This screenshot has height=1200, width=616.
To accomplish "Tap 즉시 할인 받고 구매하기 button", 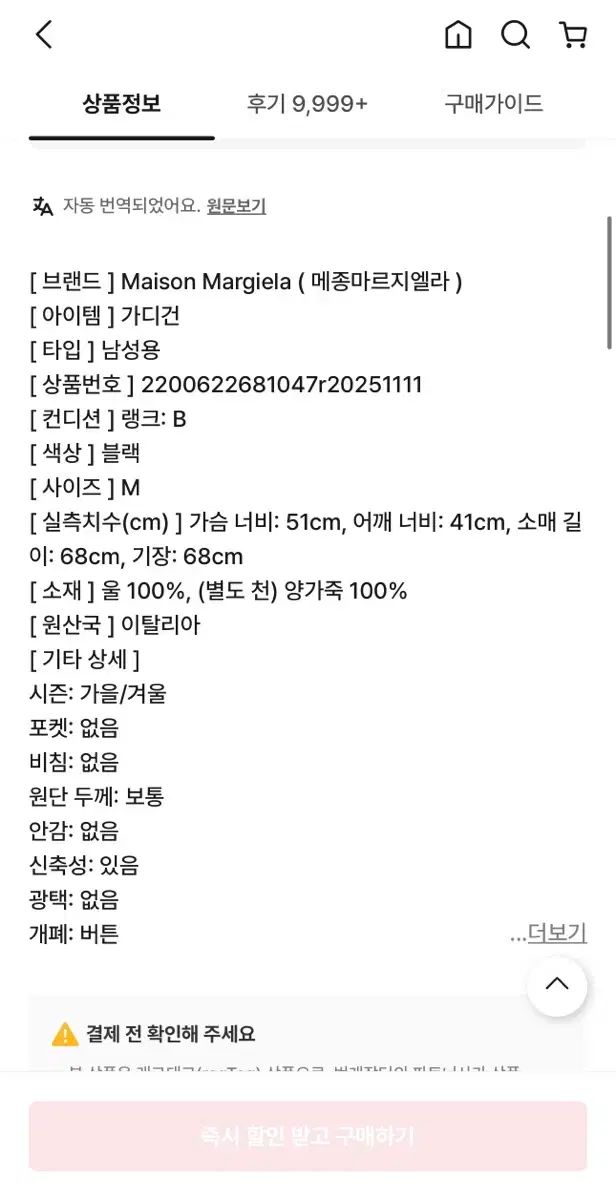I will click(308, 1136).
